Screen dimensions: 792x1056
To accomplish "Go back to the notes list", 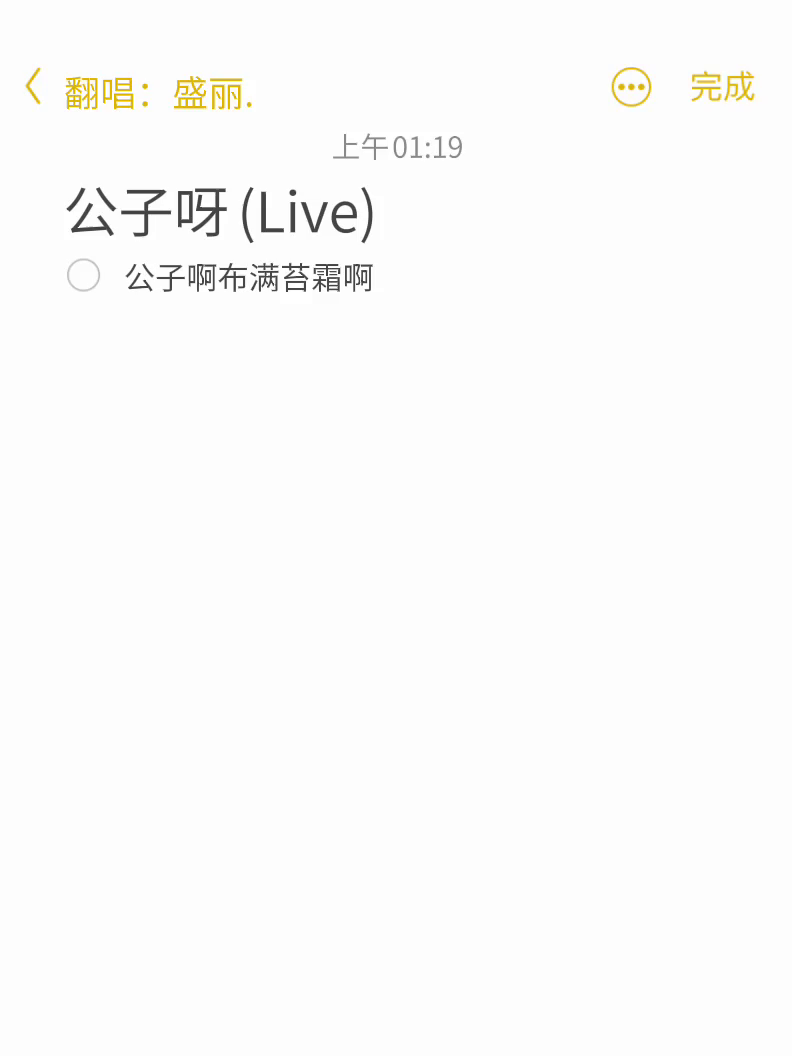I will click(34, 87).
